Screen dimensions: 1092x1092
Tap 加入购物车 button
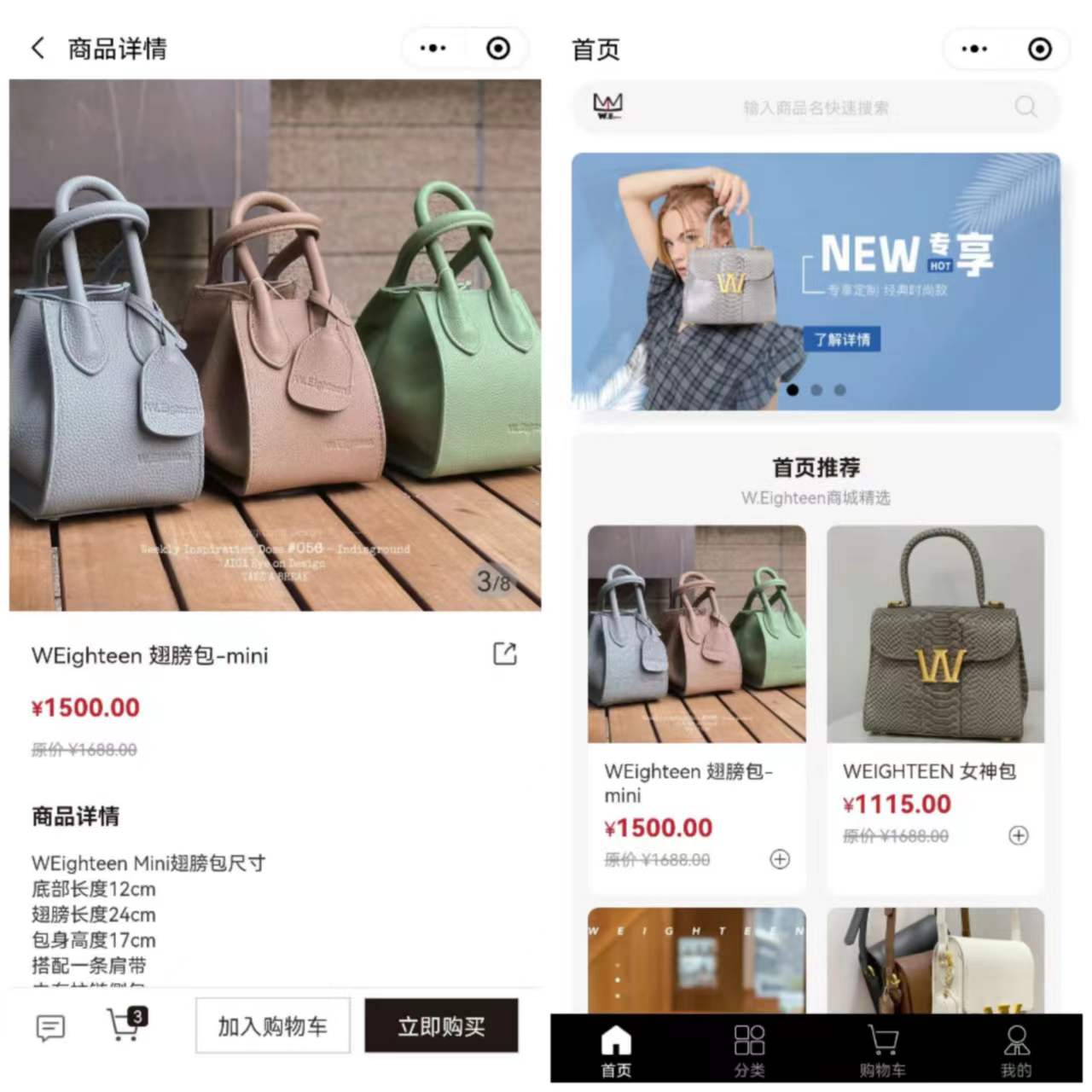[272, 1026]
